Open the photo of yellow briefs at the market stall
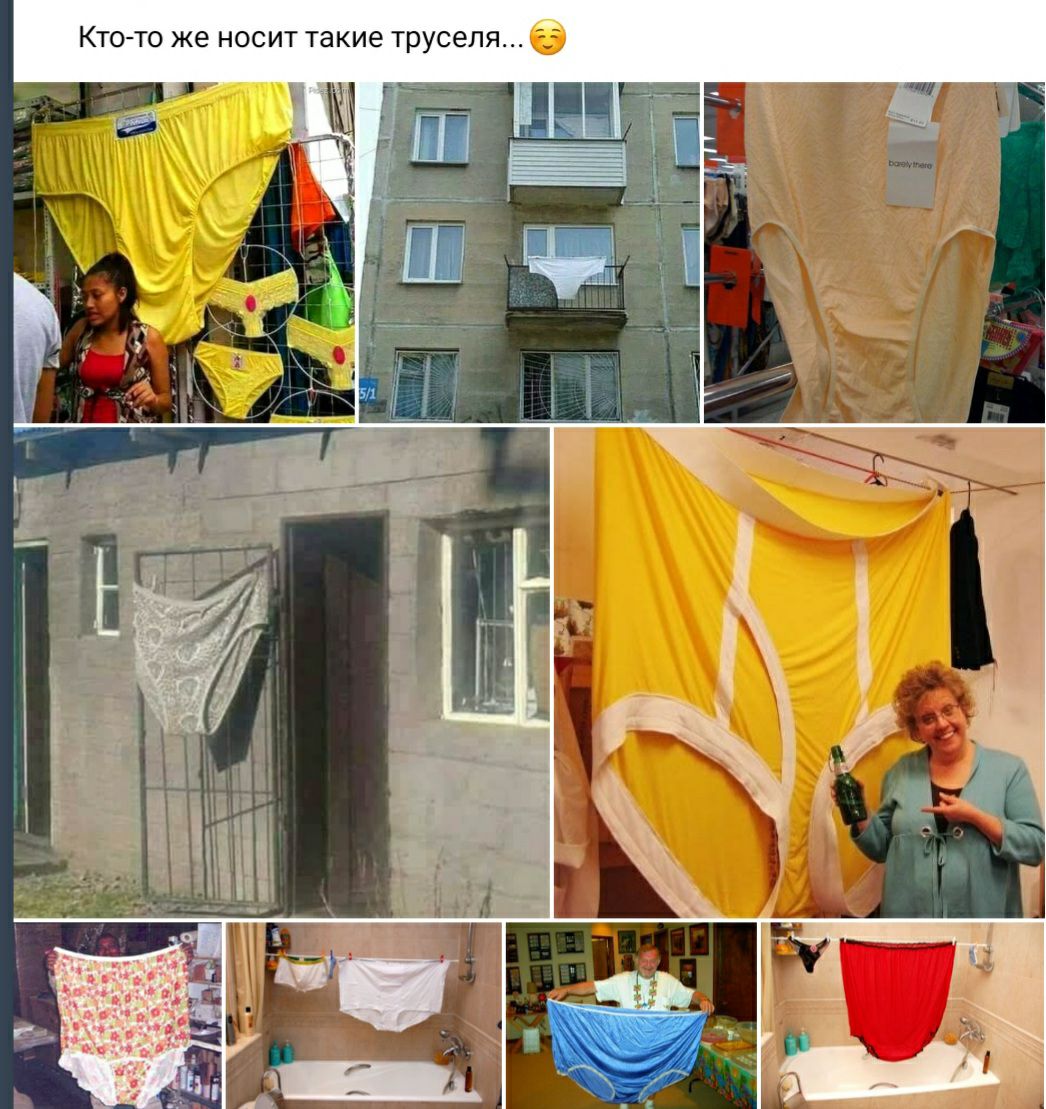Image resolution: width=1046 pixels, height=1109 pixels. [x=184, y=252]
